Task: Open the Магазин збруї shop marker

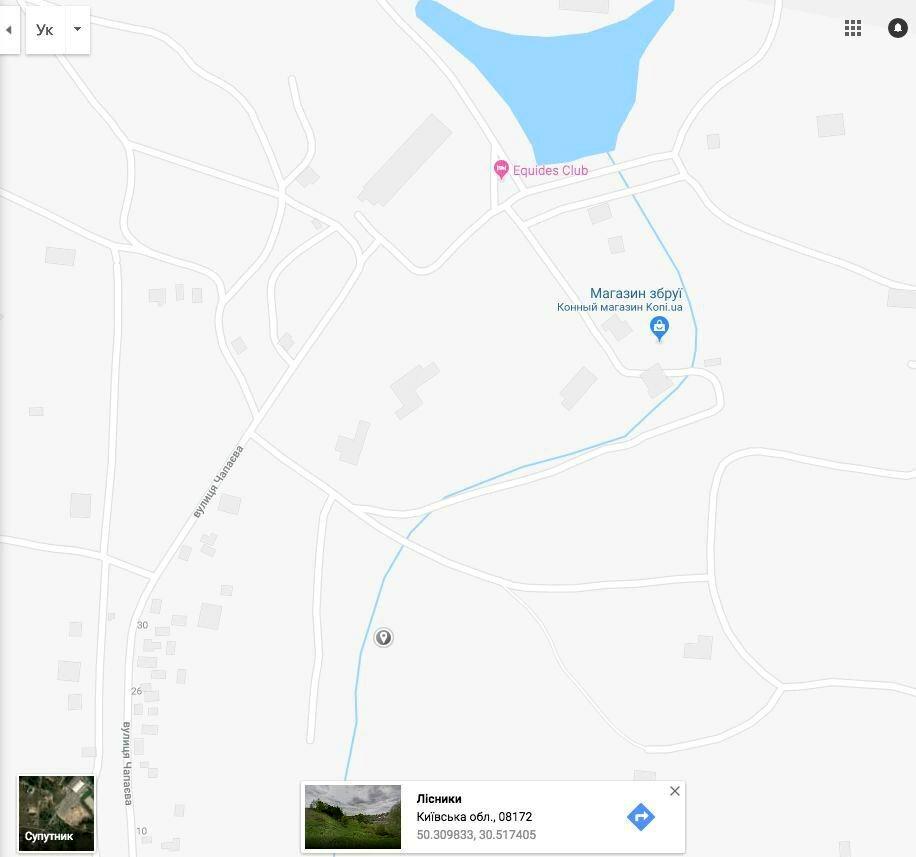Action: 659,327
